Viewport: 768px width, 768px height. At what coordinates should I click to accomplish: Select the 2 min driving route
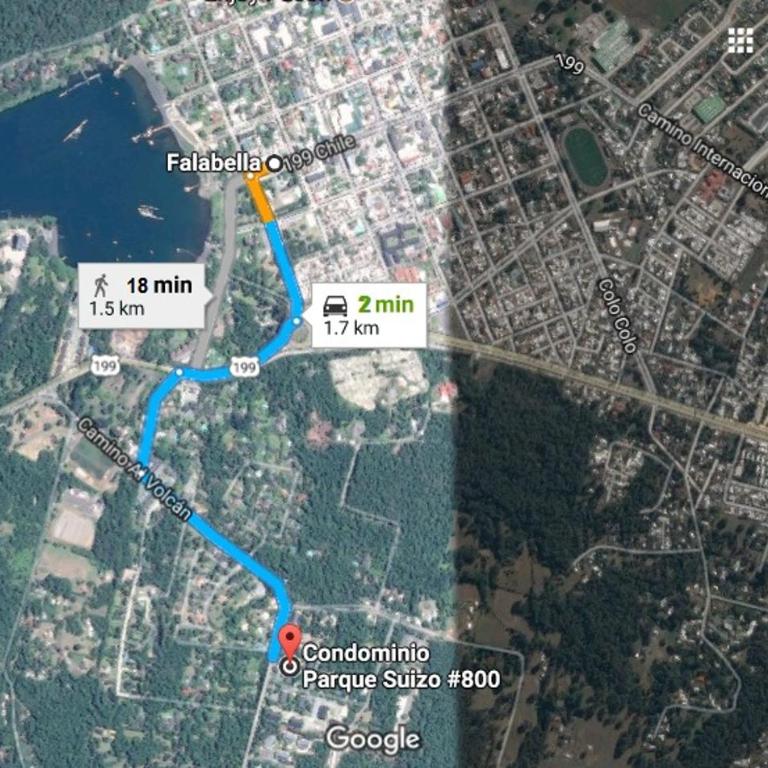coord(368,315)
